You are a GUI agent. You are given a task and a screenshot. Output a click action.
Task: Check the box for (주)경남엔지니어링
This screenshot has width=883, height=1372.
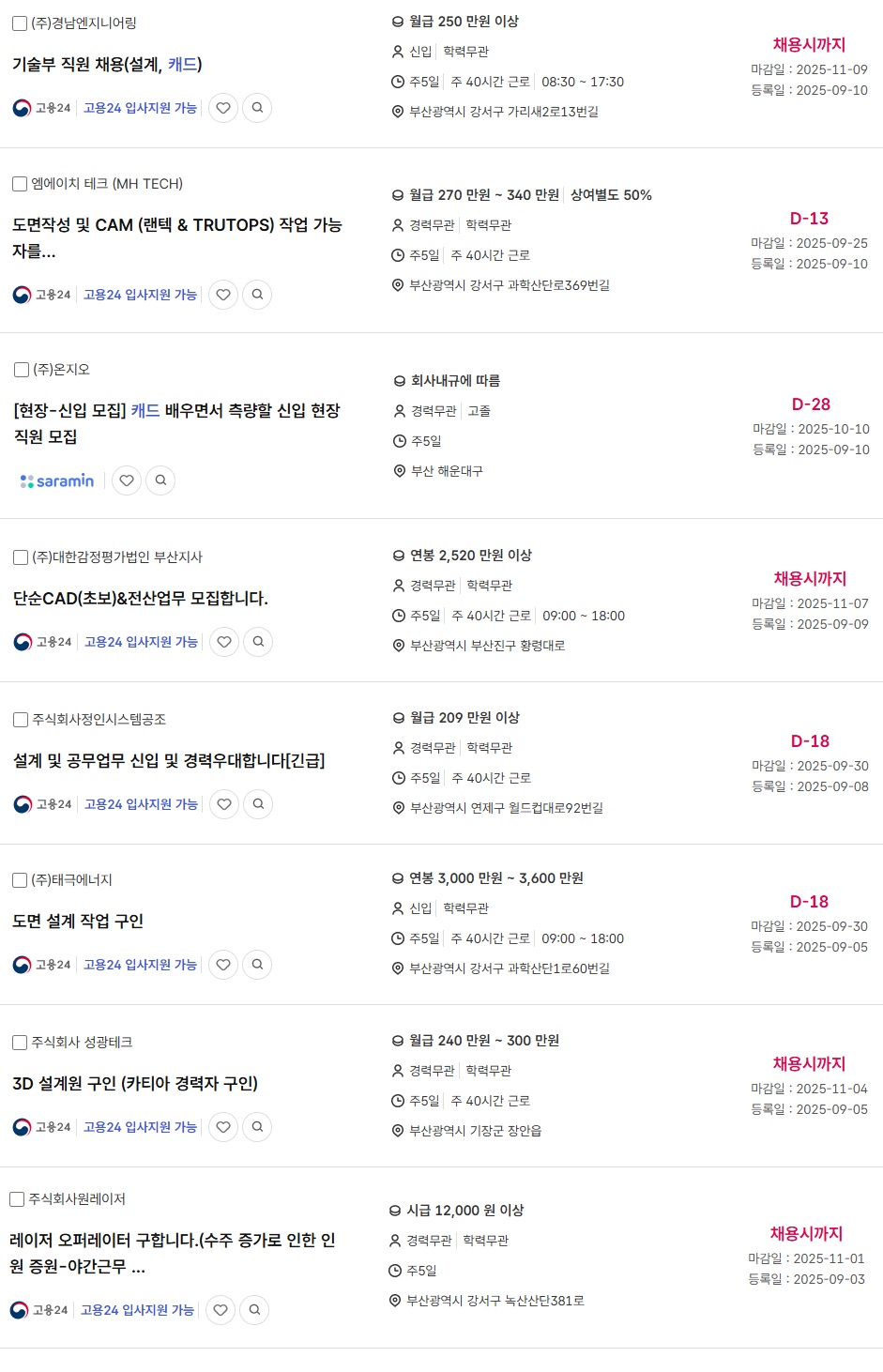tap(20, 23)
